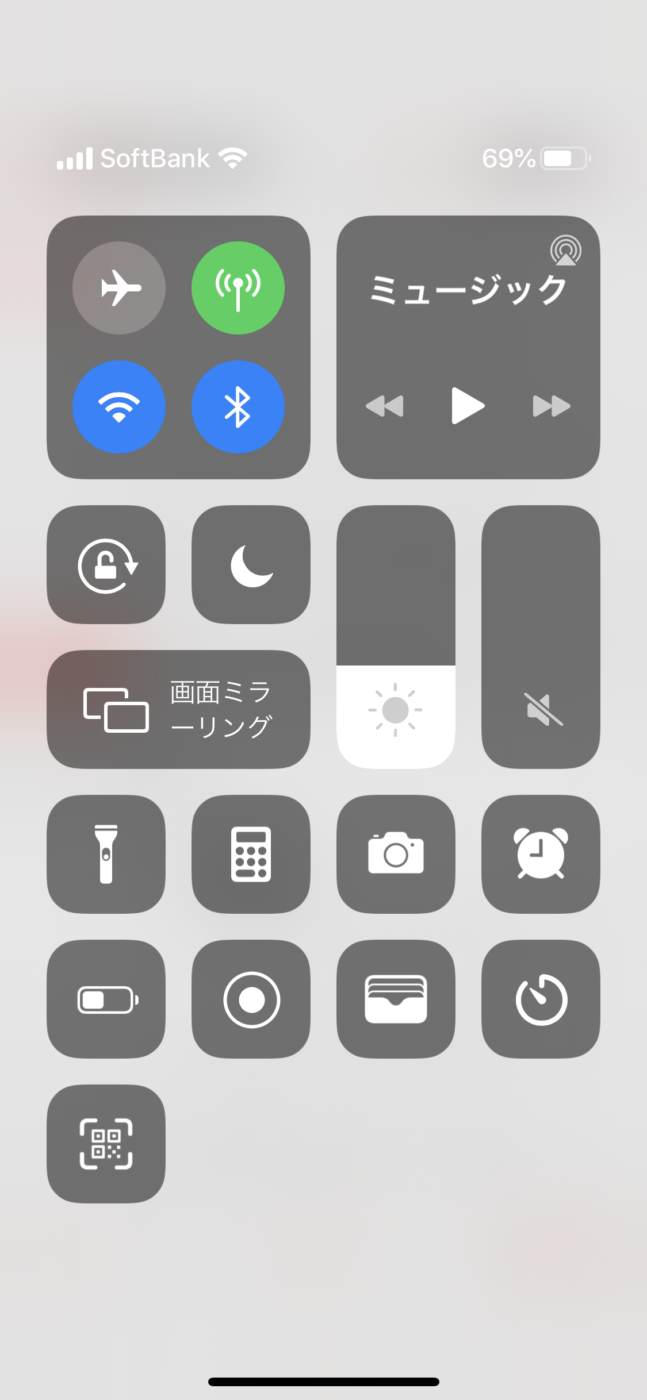Tap the brightness slider
Image resolution: width=647 pixels, height=1400 pixels.
coord(395,637)
